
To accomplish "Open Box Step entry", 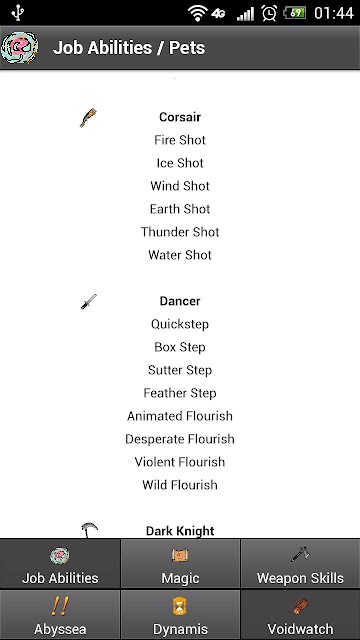I will click(x=180, y=347).
